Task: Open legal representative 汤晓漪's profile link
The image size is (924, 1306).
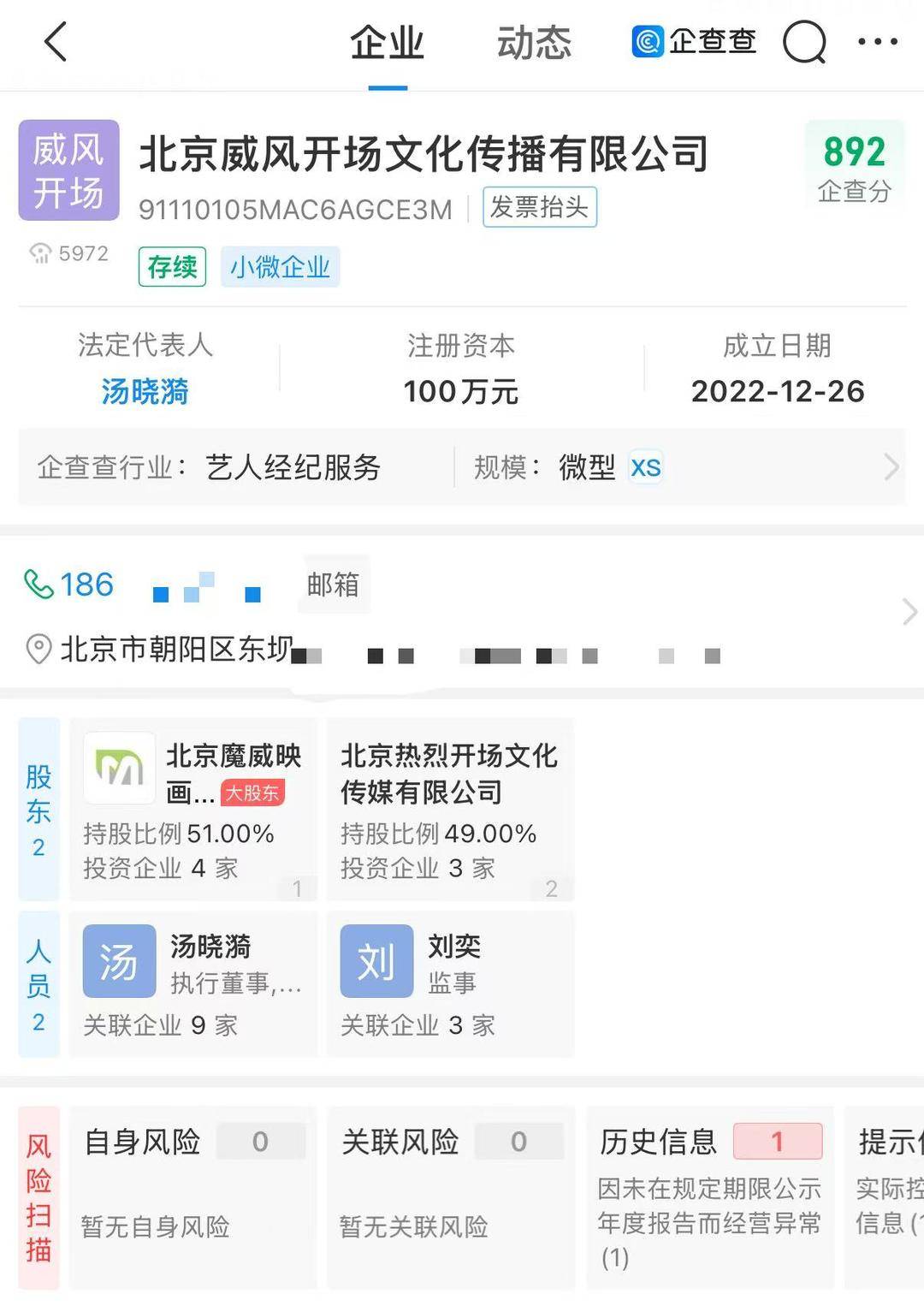Action: (145, 391)
